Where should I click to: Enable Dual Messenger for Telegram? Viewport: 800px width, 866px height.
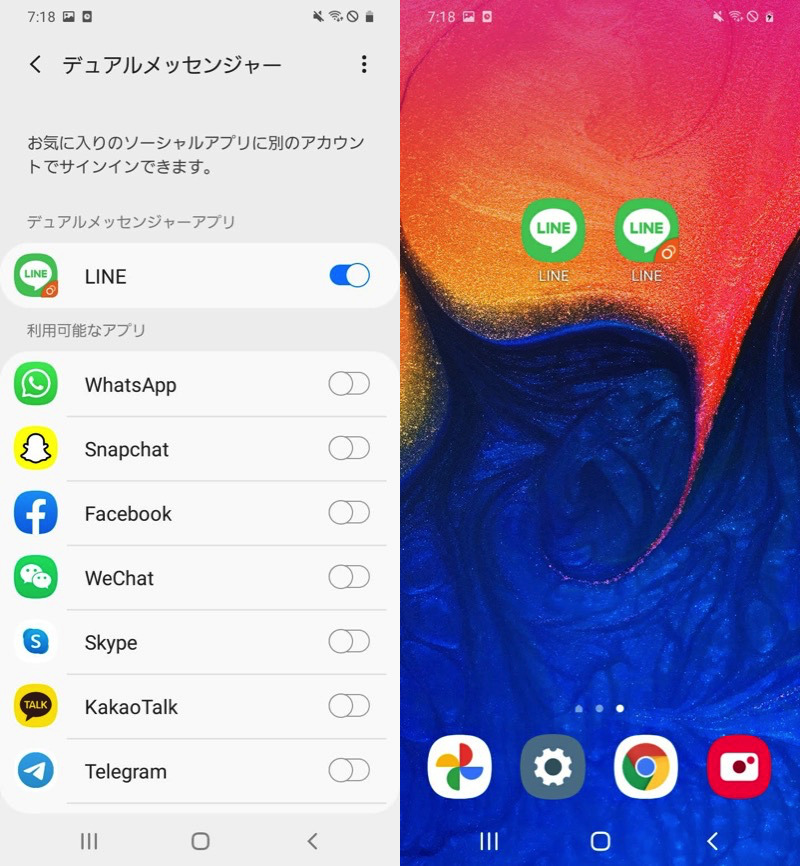[349, 770]
